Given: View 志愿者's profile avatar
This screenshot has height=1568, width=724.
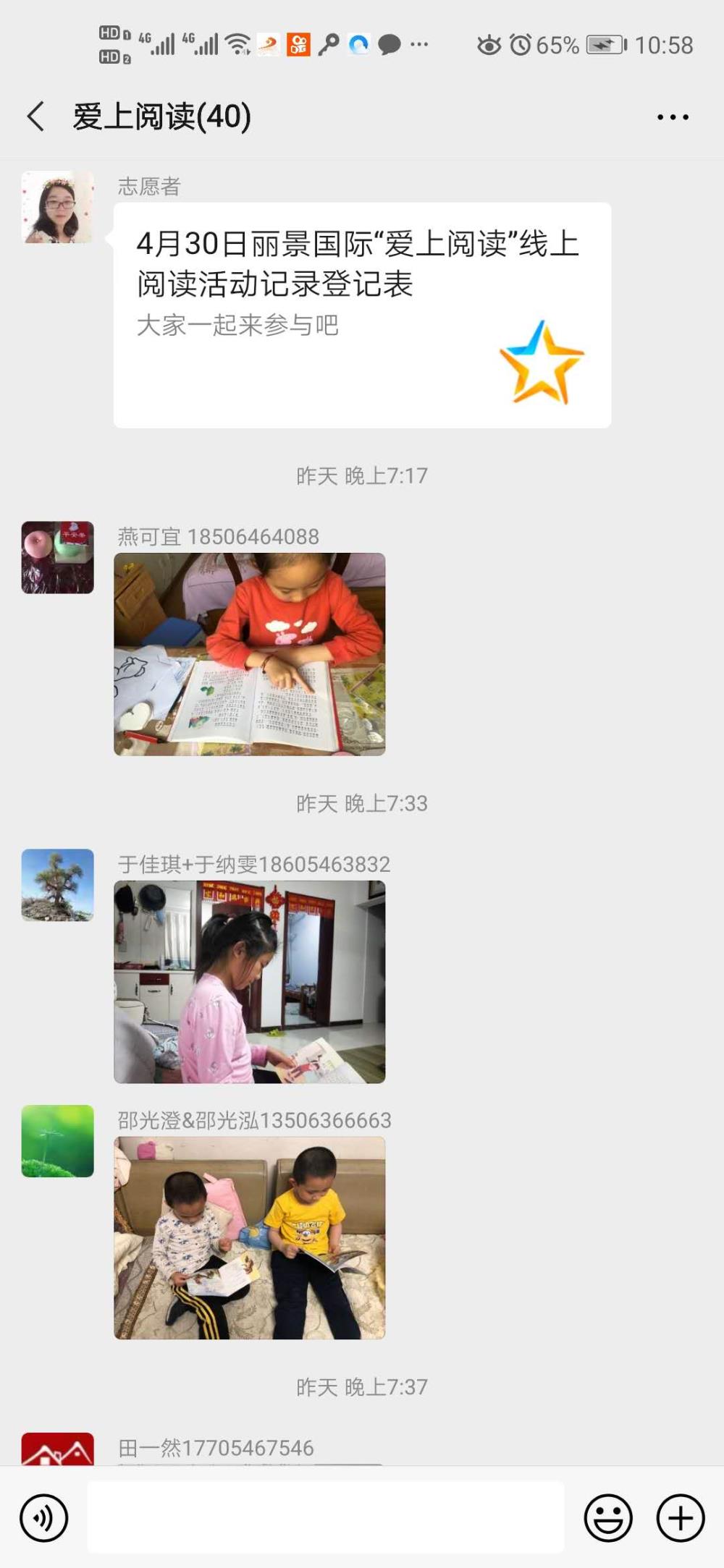Looking at the screenshot, I should coord(58,207).
